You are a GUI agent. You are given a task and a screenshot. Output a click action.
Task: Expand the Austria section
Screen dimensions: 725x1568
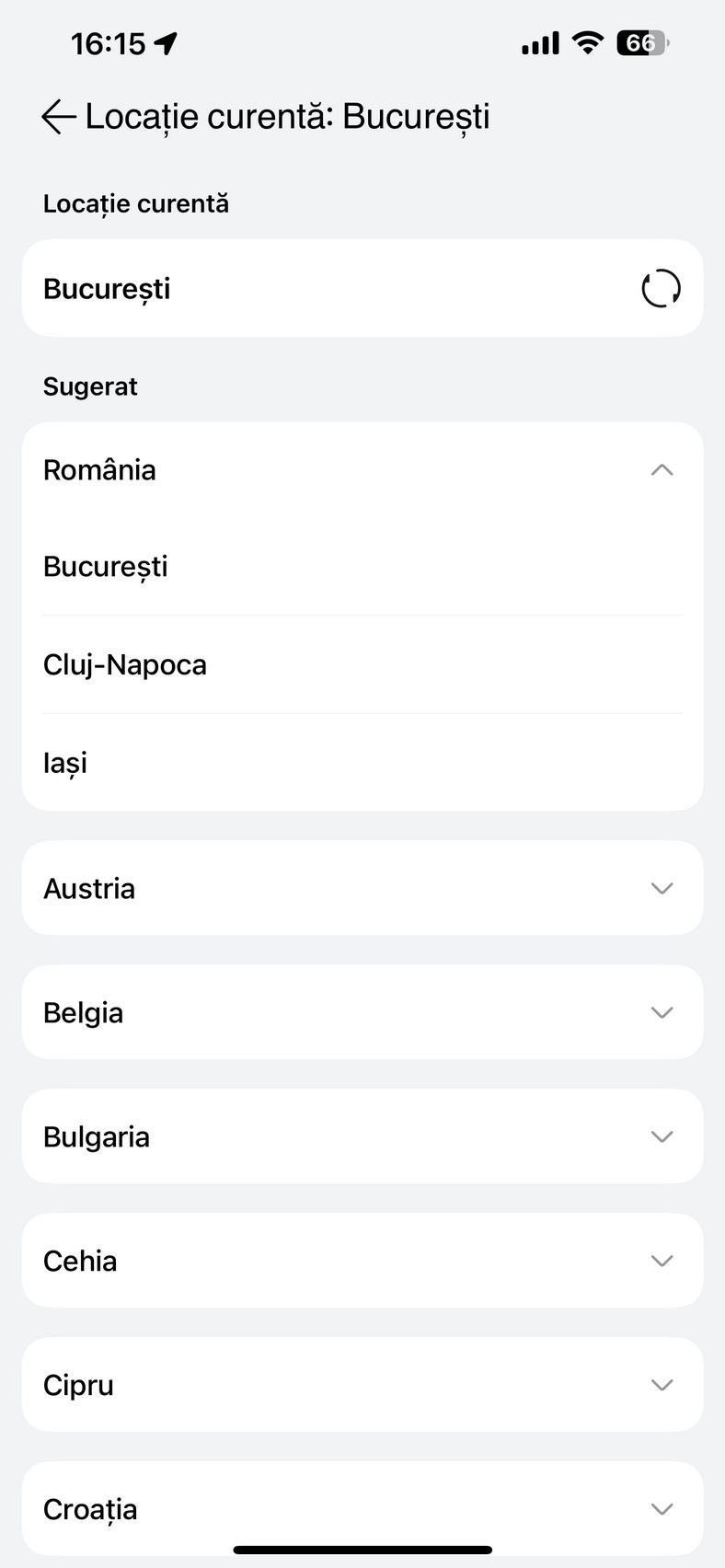(x=362, y=888)
